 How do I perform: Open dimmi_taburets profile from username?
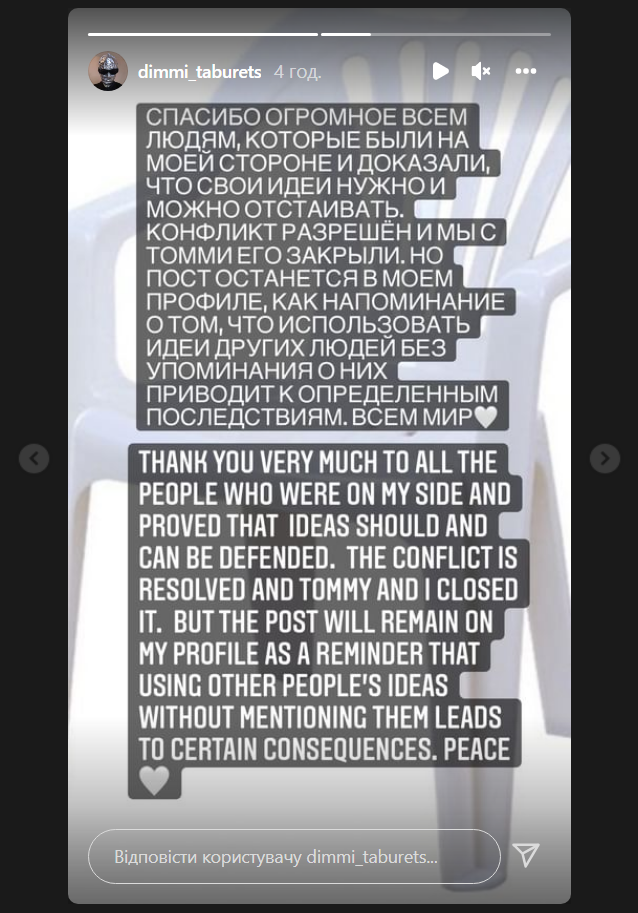pyautogui.click(x=200, y=71)
